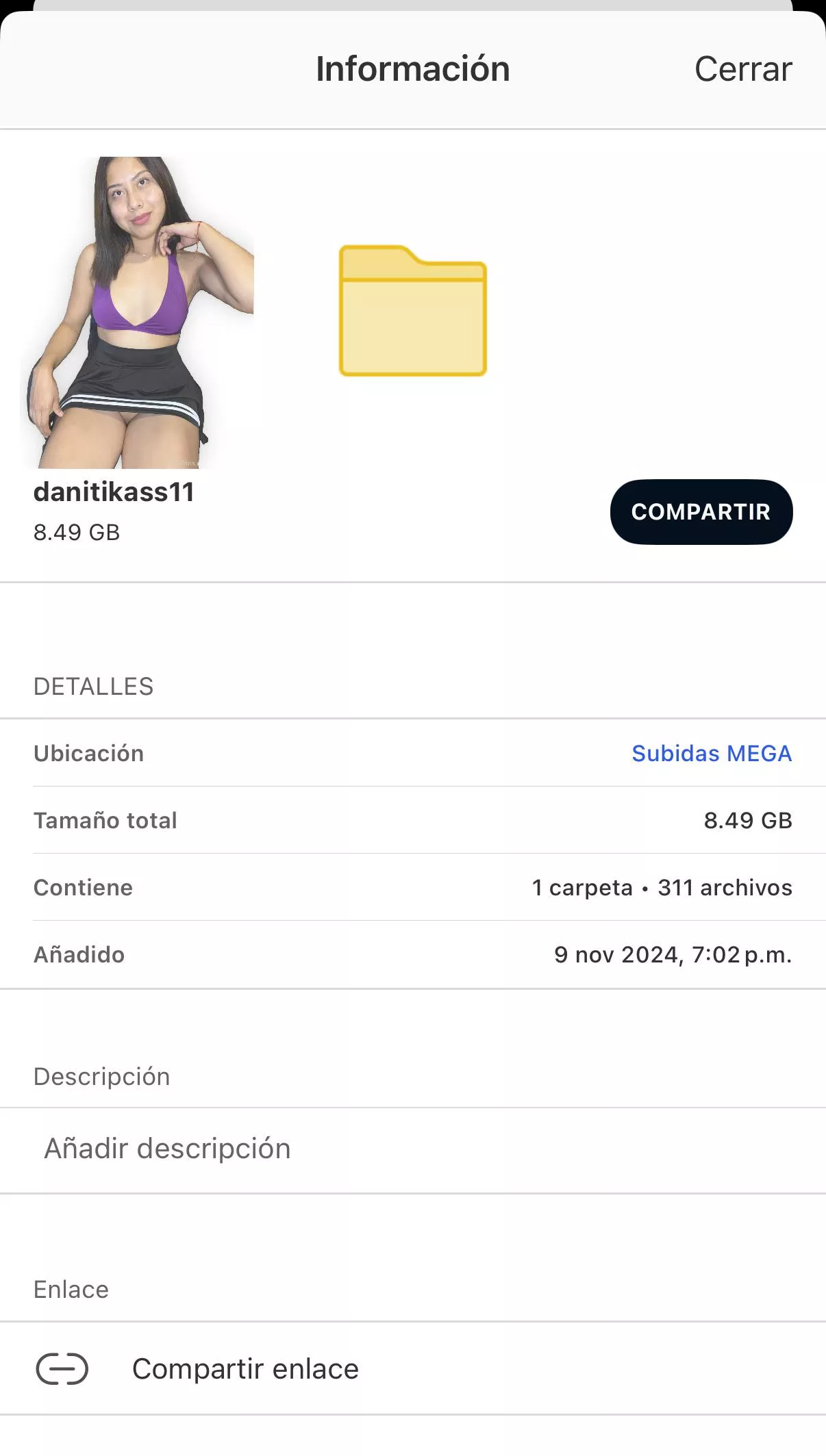Close the Información panel
The image size is (826, 1456).
point(742,69)
